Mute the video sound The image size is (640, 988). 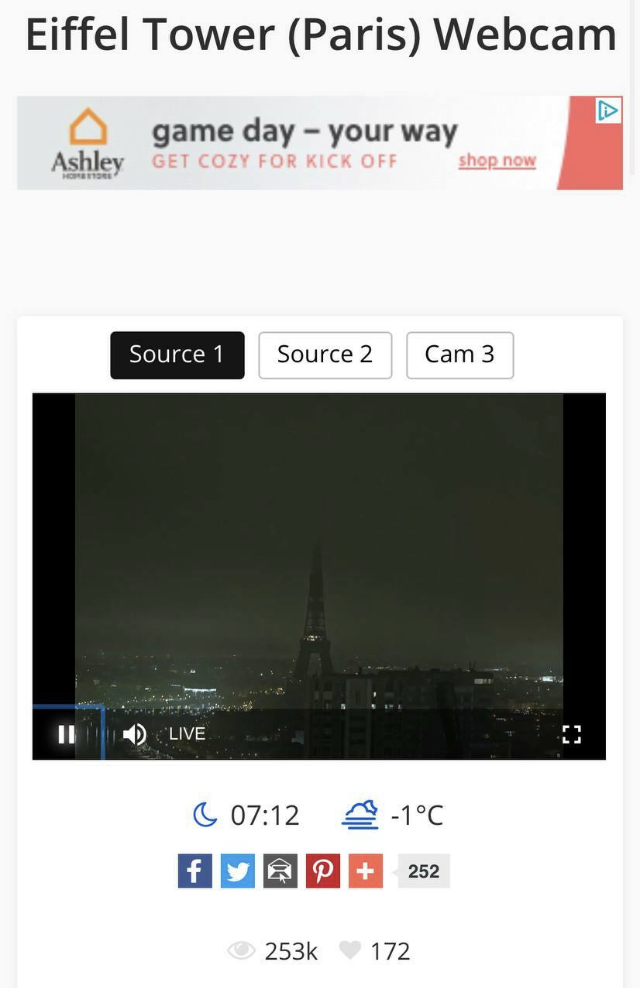(134, 734)
